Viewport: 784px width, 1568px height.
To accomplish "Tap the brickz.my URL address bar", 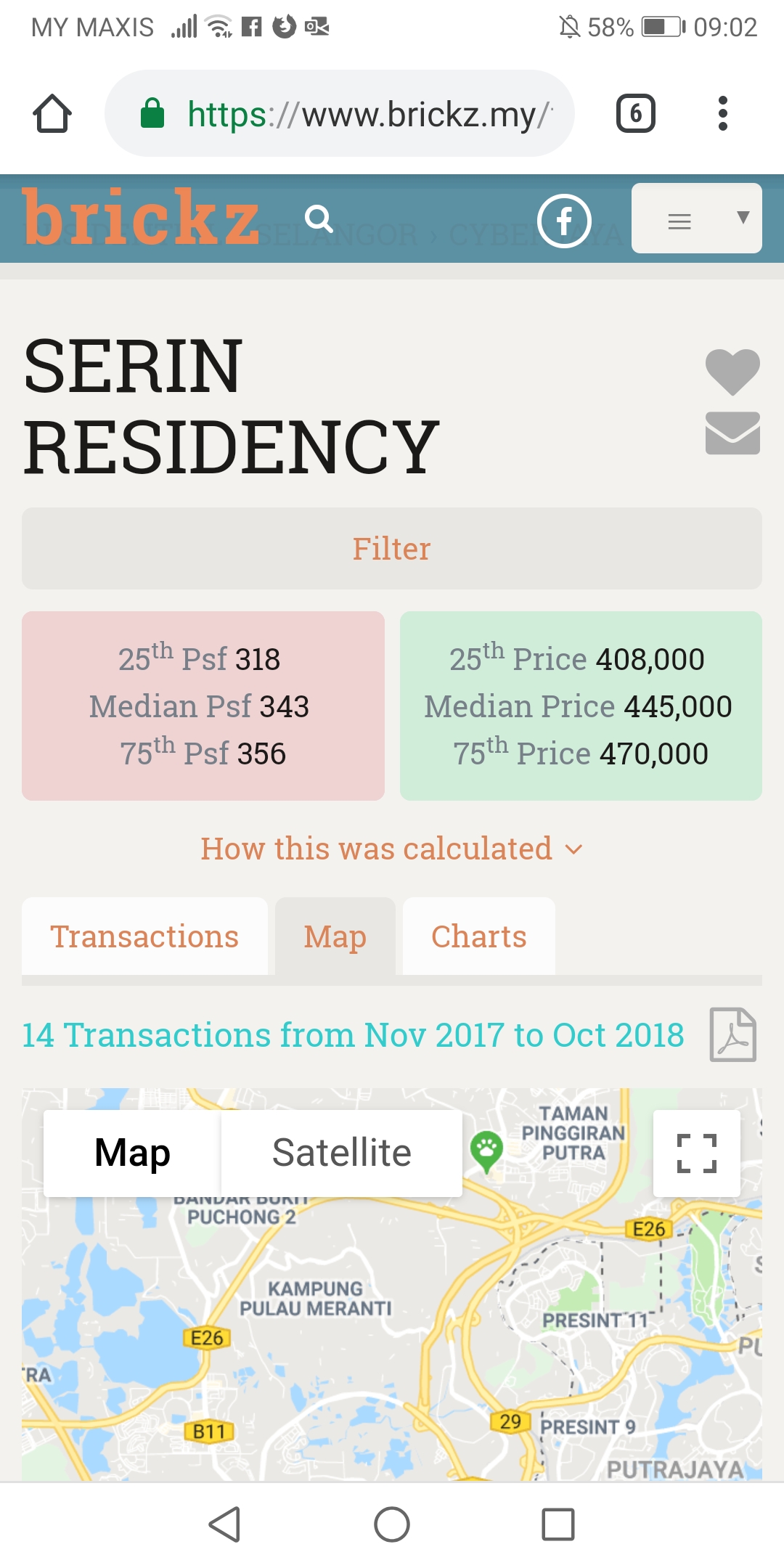I will (340, 114).
